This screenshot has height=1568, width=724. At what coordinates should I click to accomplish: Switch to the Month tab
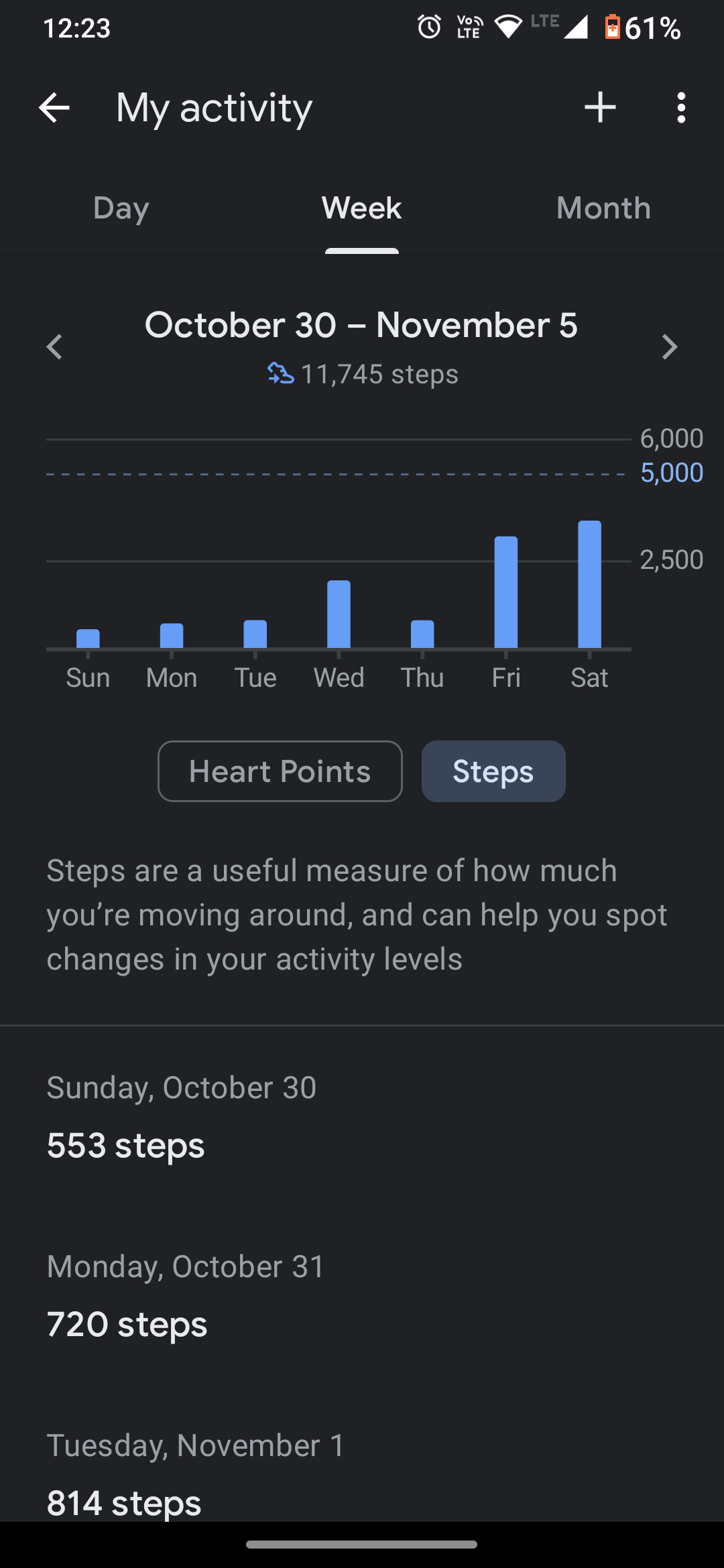[x=603, y=208]
